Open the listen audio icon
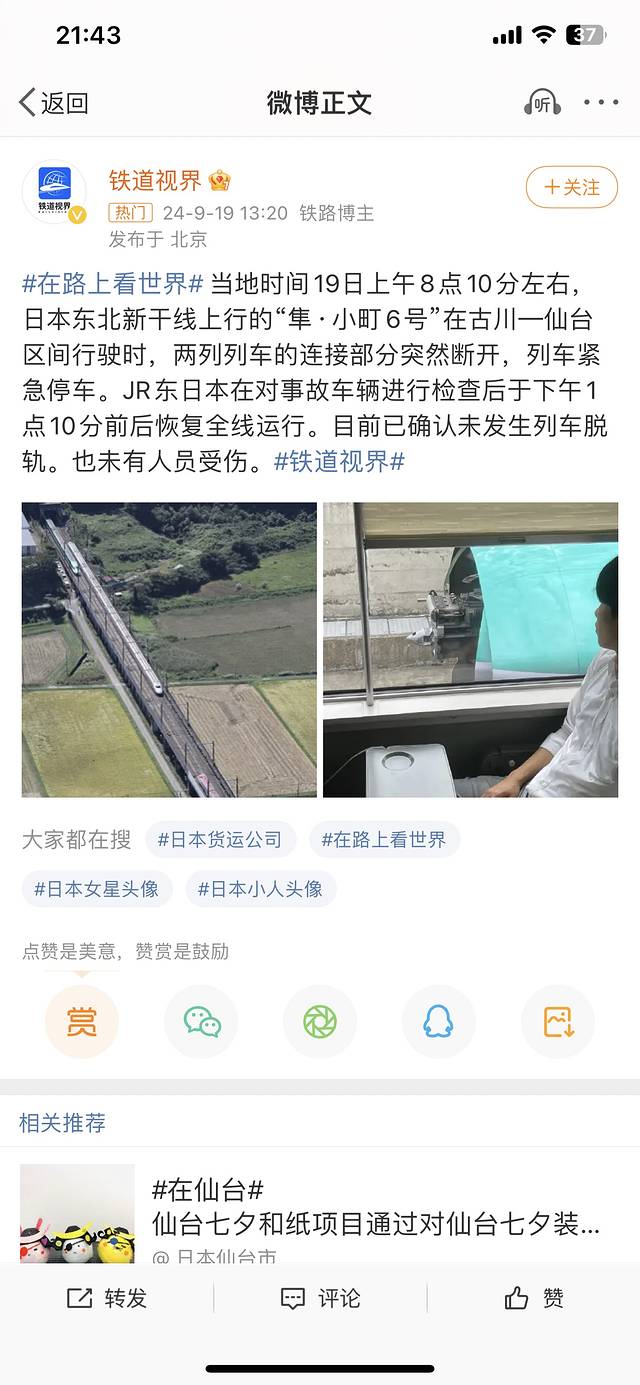This screenshot has width=640, height=1385. pos(541,102)
